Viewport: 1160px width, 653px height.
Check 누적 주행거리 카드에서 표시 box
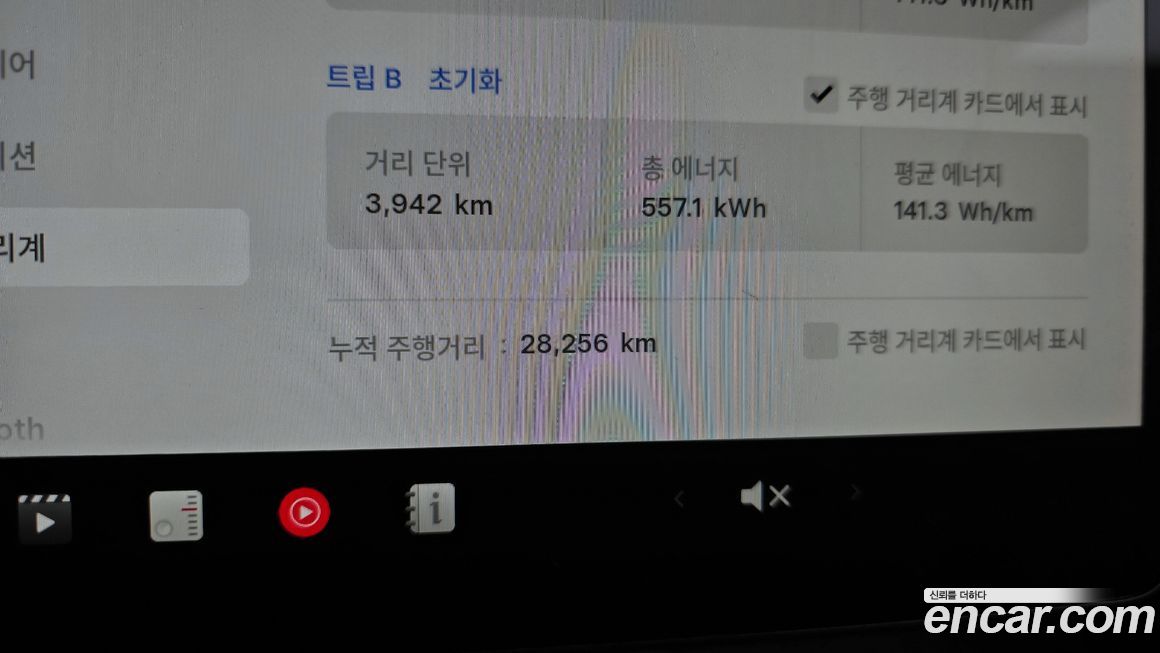pos(821,342)
